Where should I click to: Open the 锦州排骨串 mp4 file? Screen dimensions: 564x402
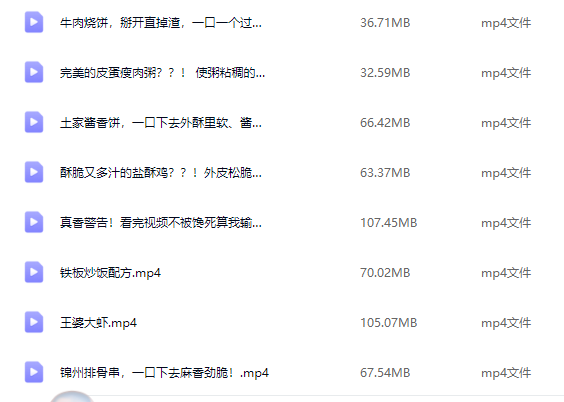pyautogui.click(x=164, y=373)
